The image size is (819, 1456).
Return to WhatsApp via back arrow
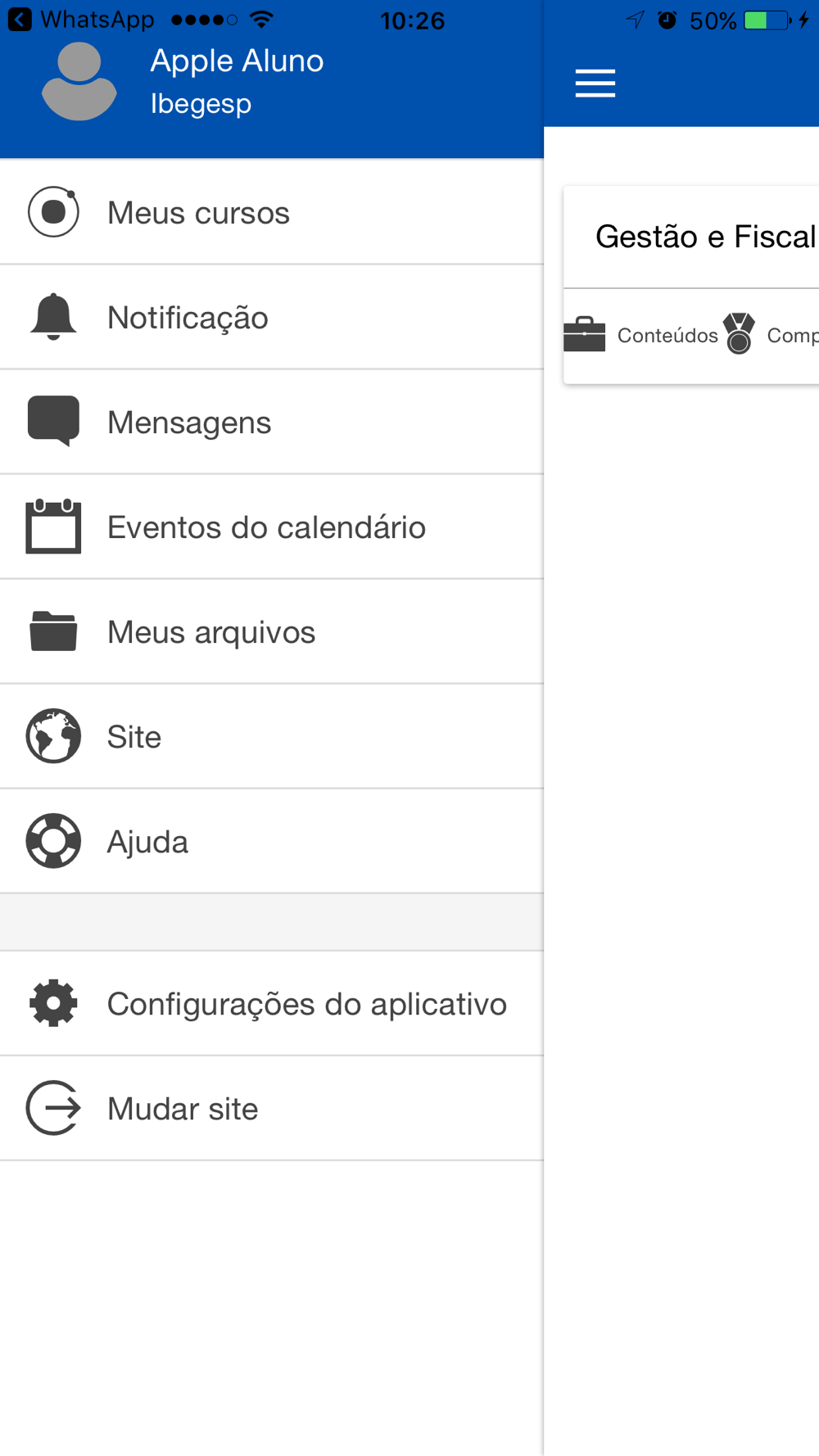81,19
